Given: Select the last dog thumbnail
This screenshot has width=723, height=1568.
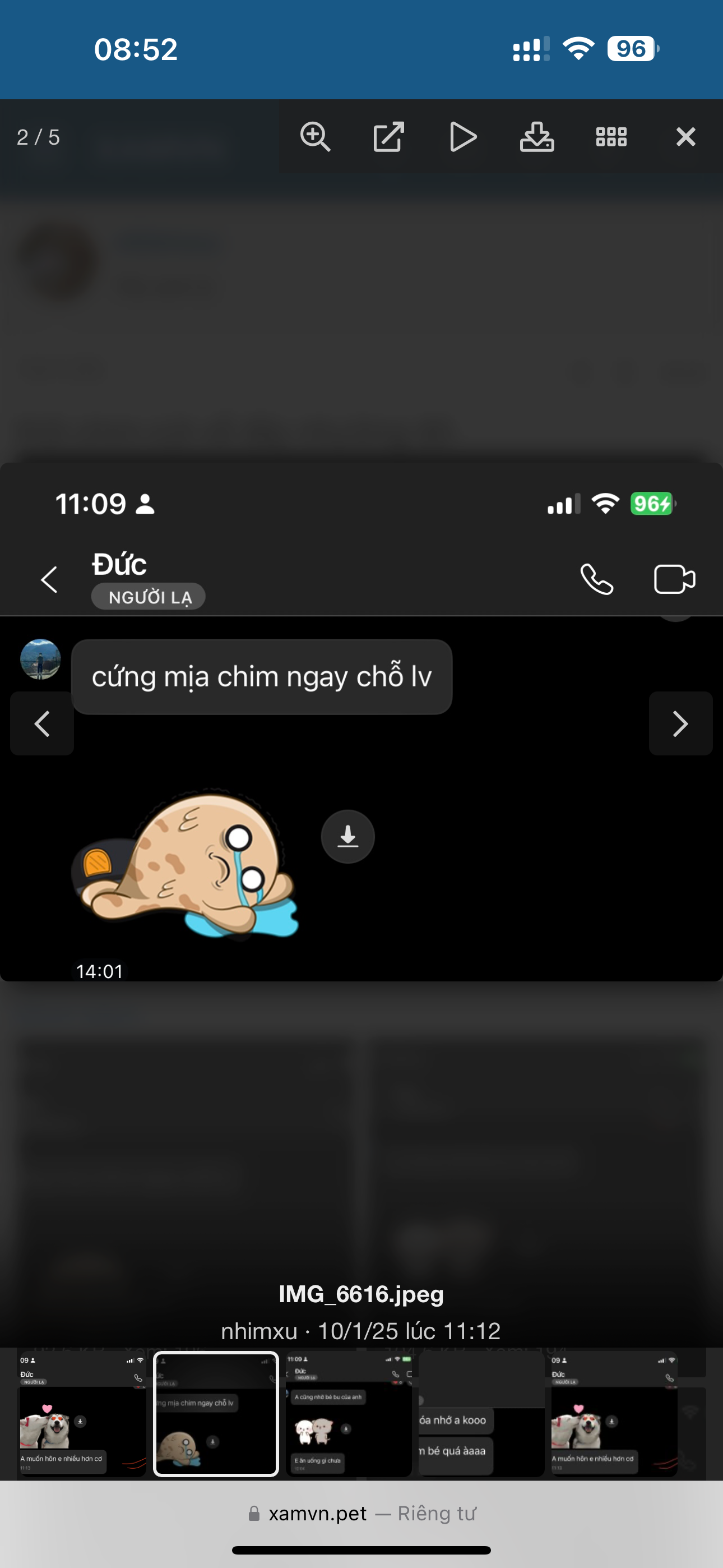Looking at the screenshot, I should click(614, 1414).
